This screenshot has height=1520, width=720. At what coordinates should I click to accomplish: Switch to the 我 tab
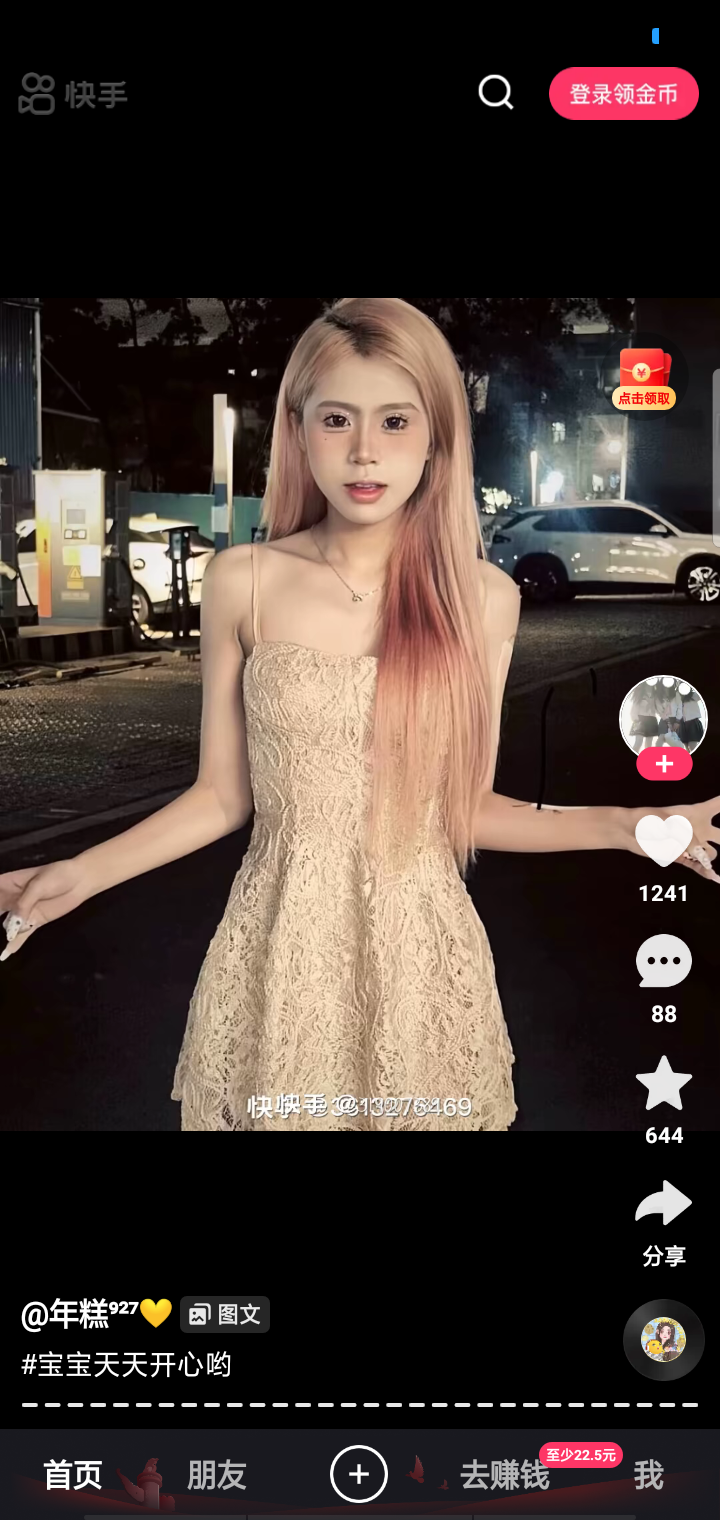click(648, 1475)
